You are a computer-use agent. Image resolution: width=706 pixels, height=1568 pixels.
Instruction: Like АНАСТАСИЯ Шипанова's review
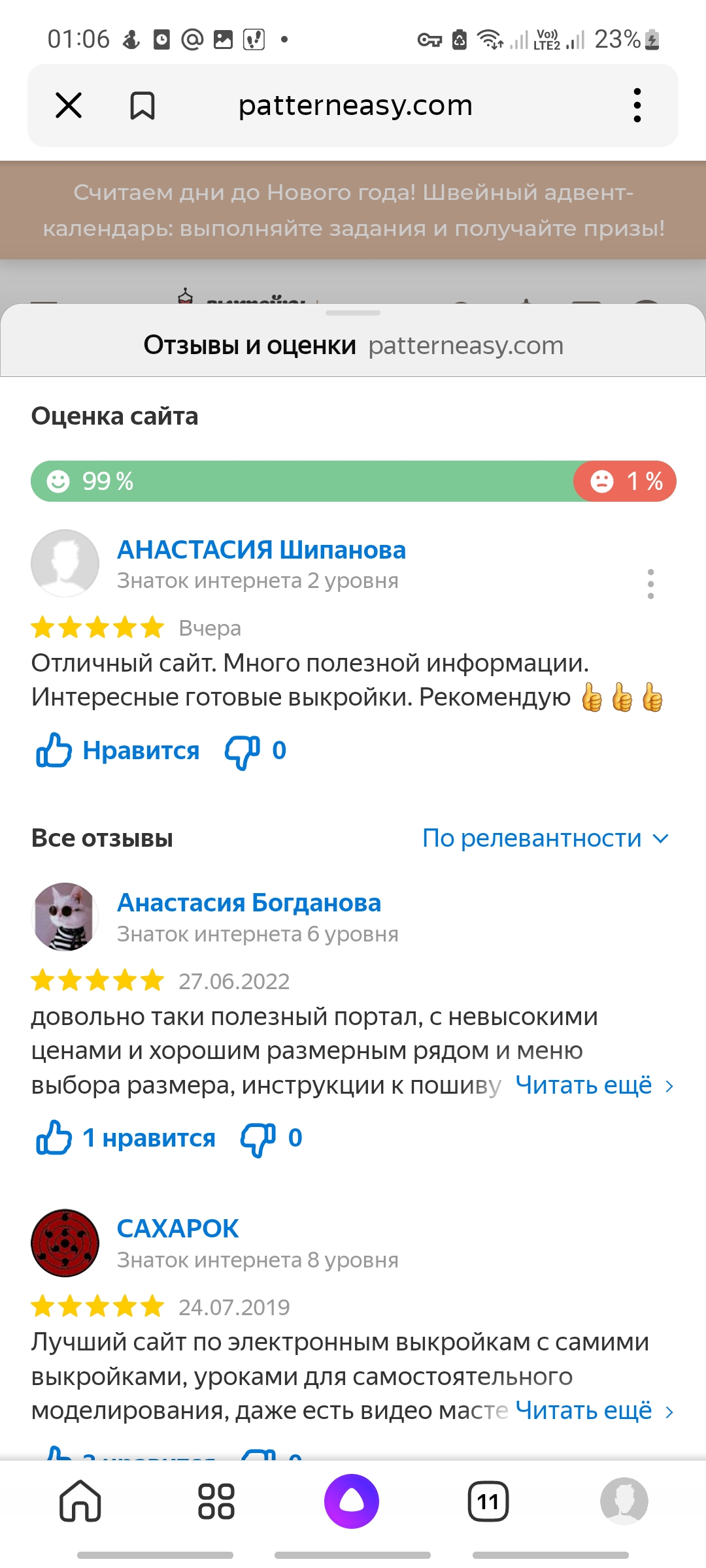[118, 750]
